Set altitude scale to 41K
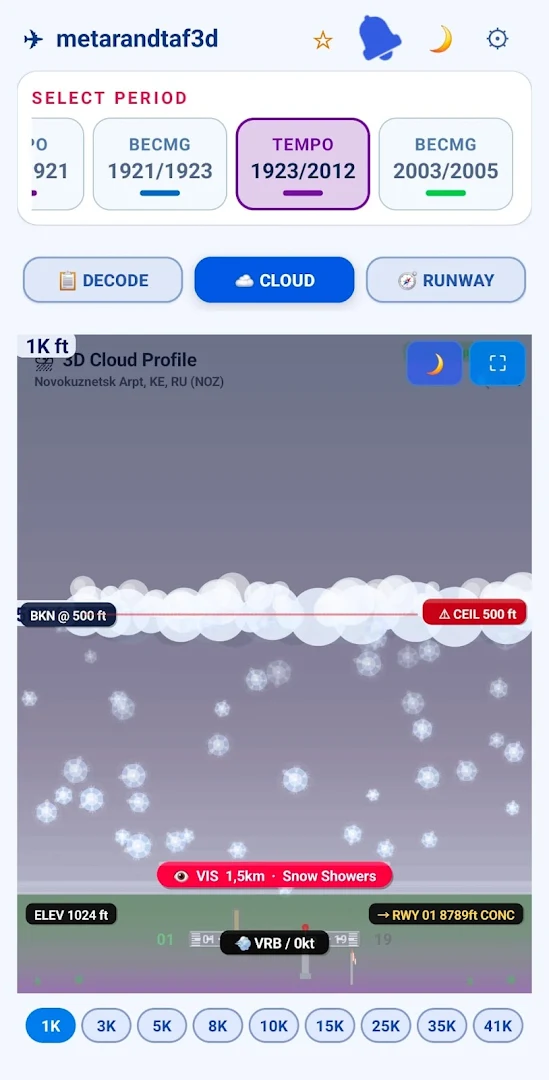 [497, 1026]
